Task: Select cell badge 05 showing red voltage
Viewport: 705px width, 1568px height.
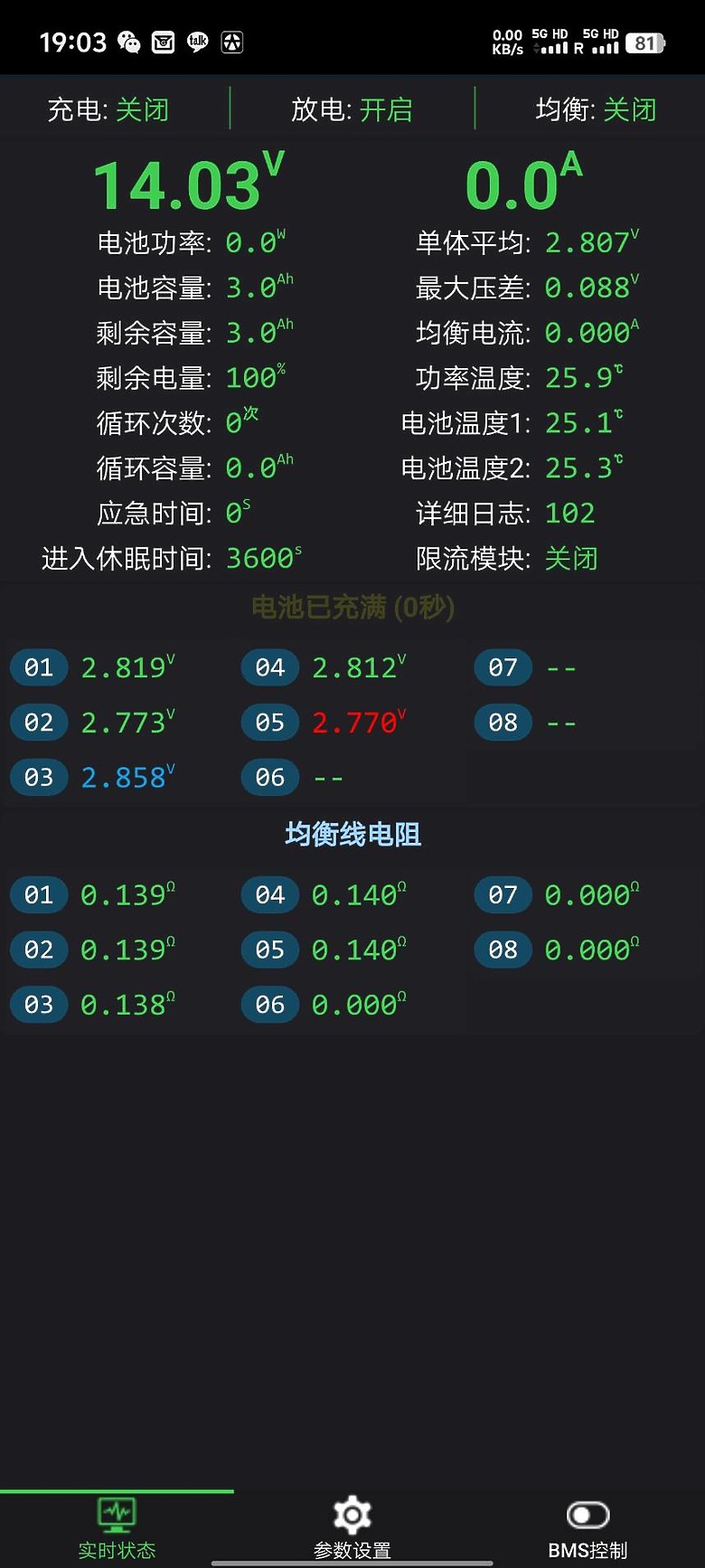Action: pyautogui.click(x=269, y=722)
